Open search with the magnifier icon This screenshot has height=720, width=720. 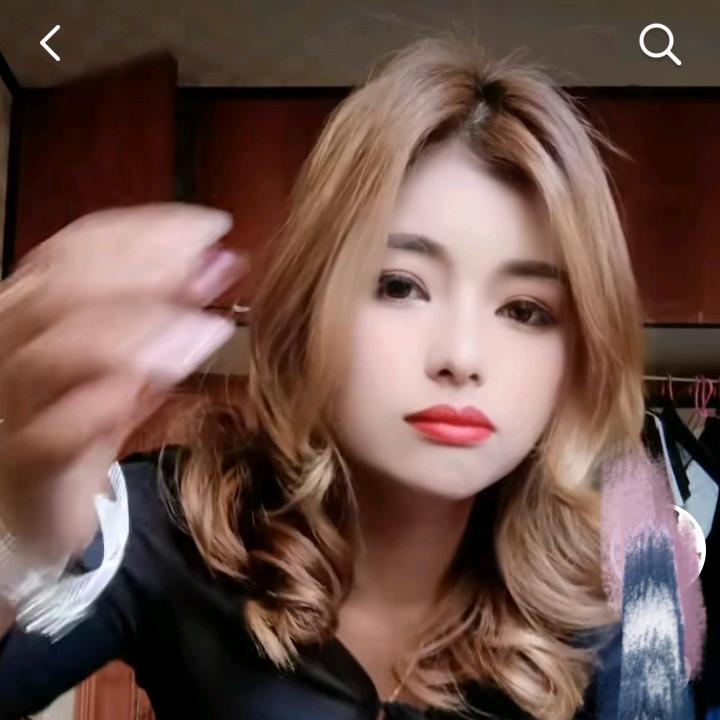pyautogui.click(x=659, y=44)
